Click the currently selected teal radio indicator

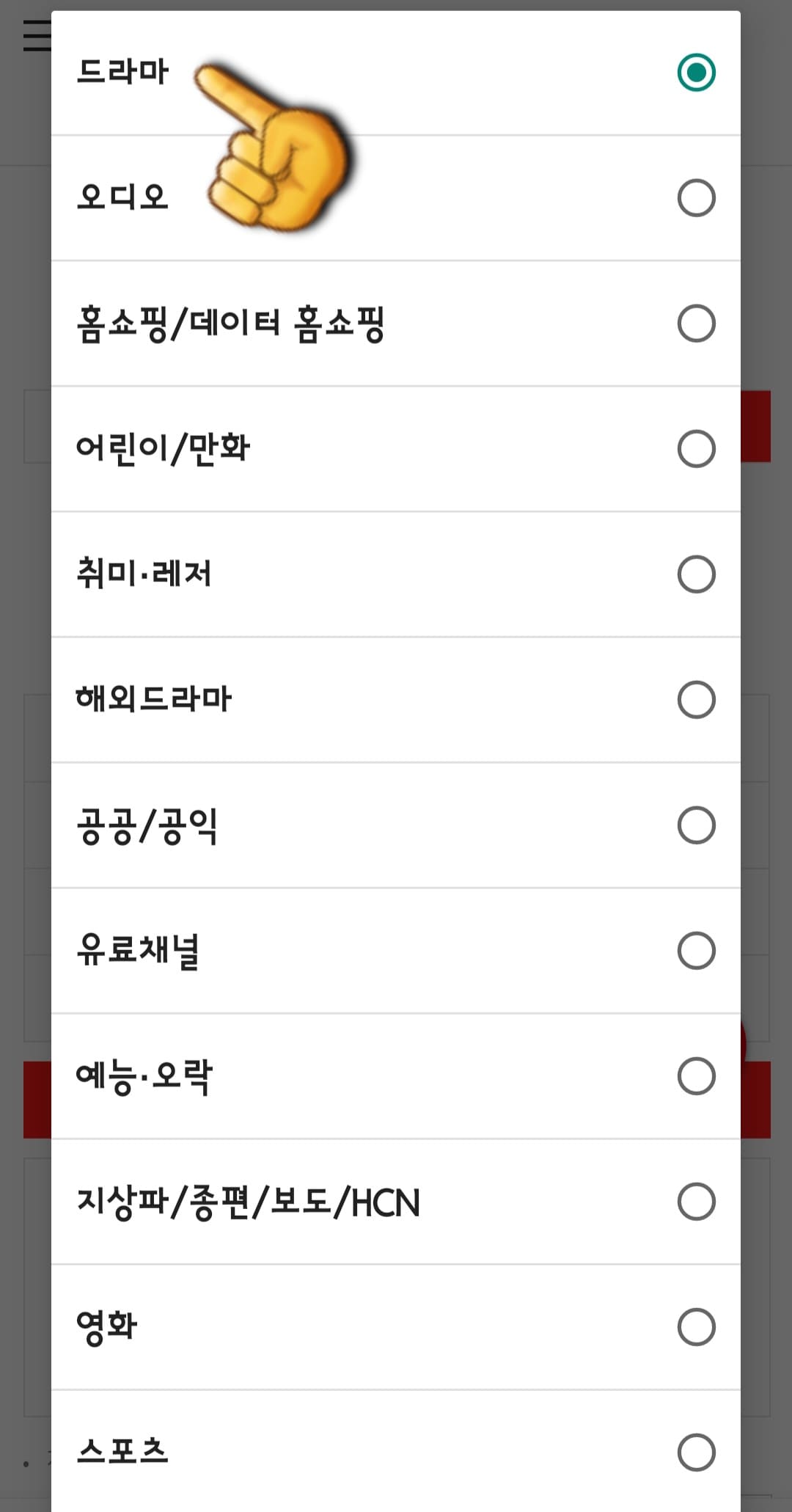[695, 72]
